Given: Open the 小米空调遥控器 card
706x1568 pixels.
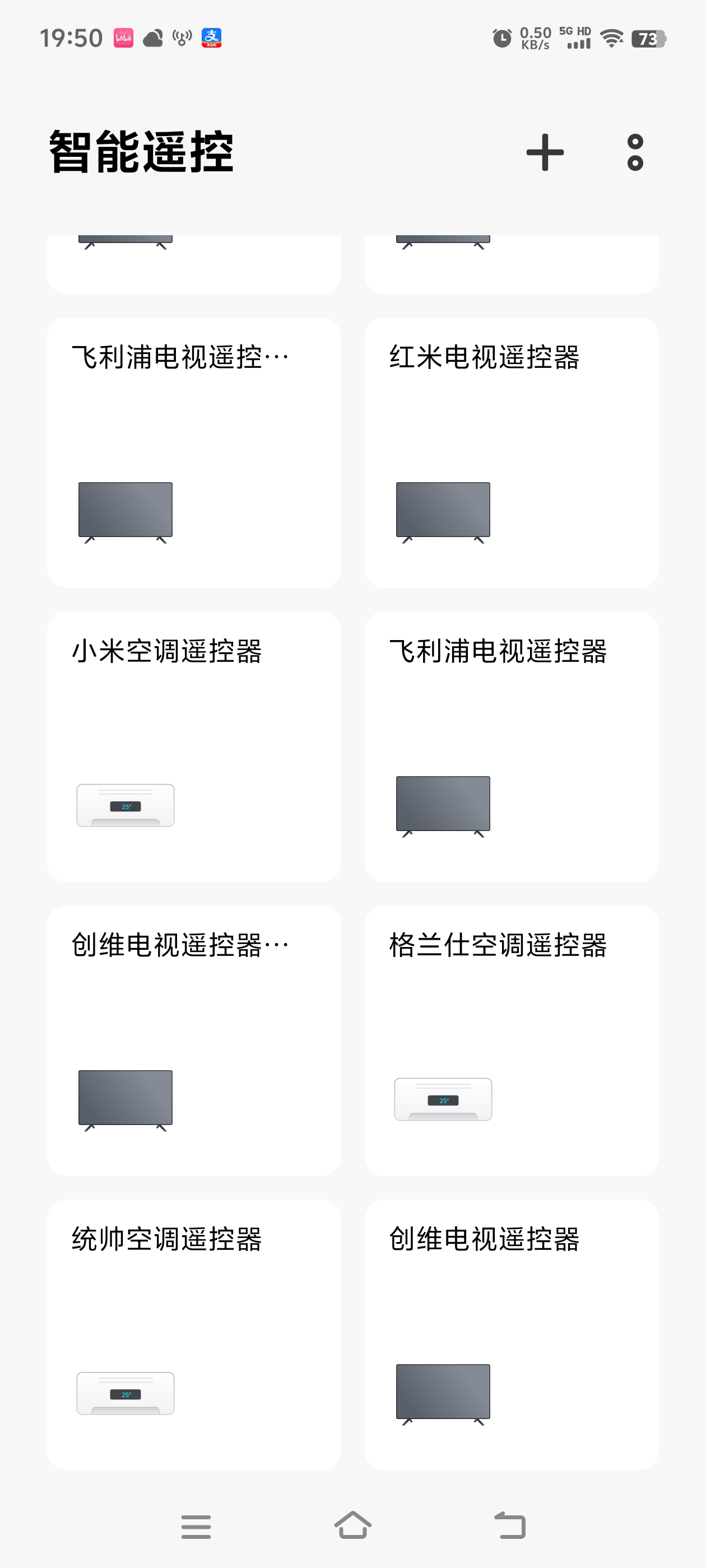Looking at the screenshot, I should (x=194, y=746).
